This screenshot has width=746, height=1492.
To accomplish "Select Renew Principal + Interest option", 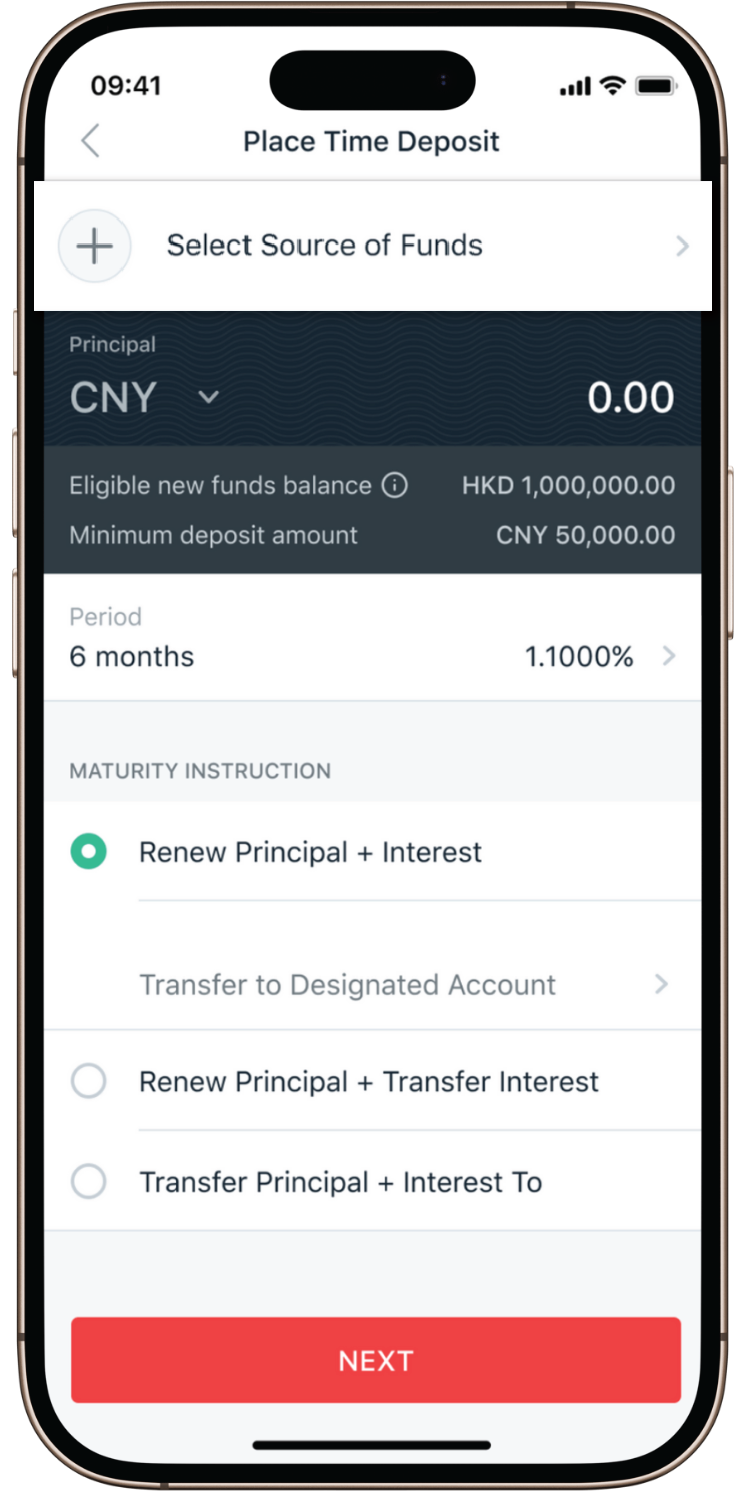I will click(89, 852).
